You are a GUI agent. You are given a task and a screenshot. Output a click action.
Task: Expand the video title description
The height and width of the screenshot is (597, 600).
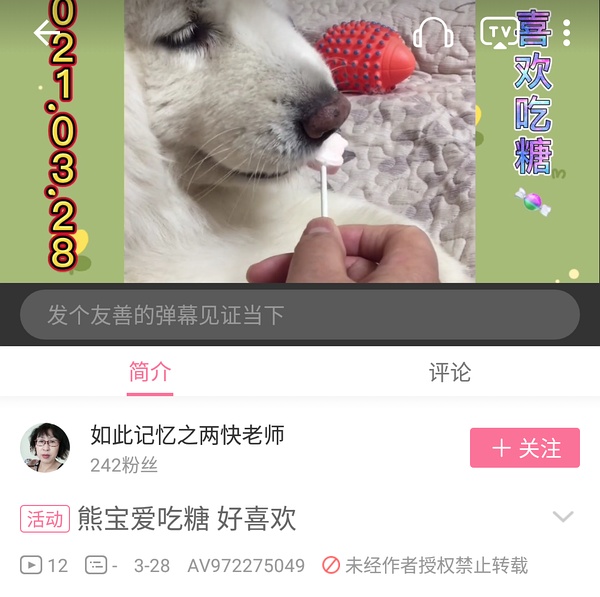point(563,517)
